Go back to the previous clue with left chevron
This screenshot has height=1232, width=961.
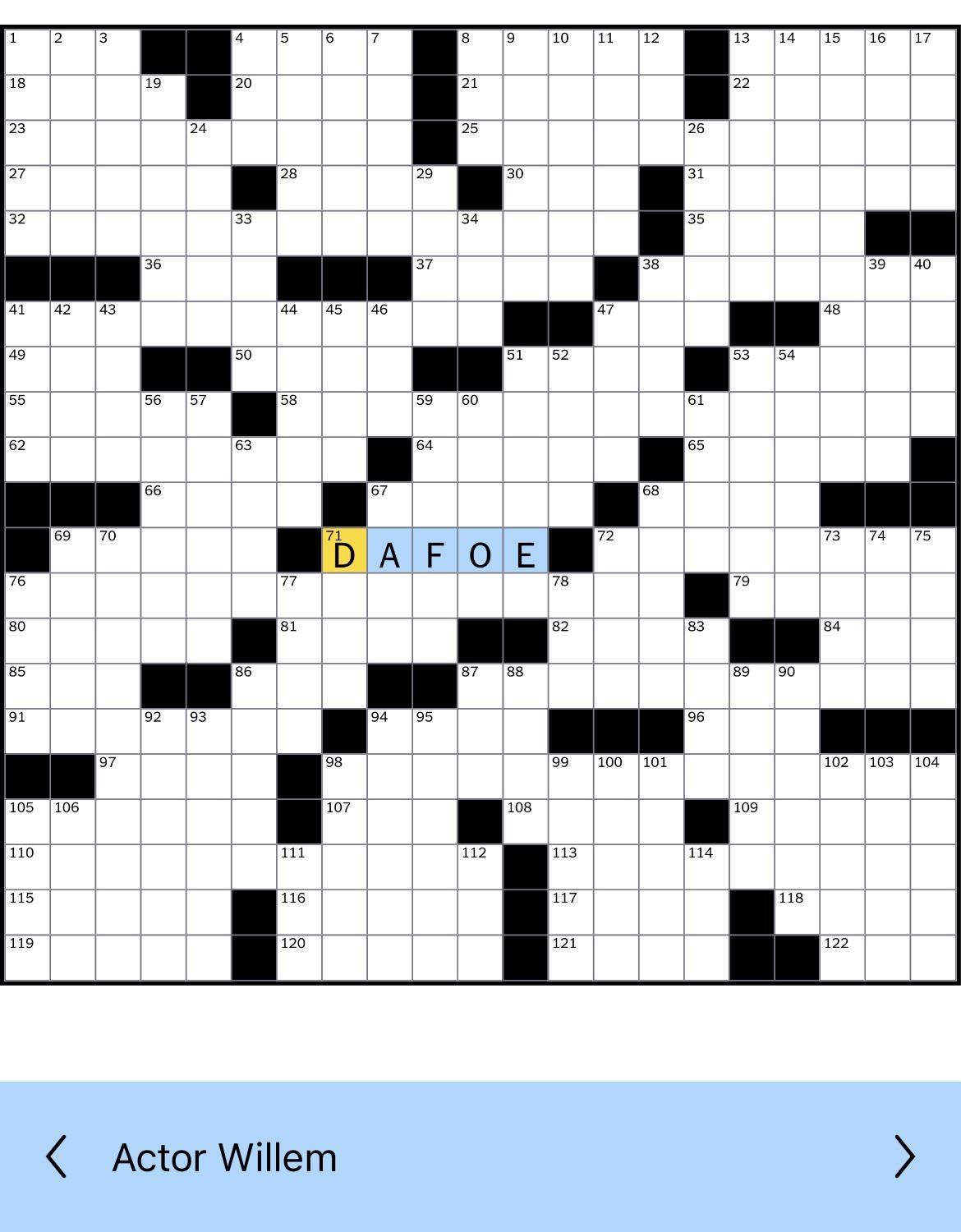click(x=57, y=1156)
